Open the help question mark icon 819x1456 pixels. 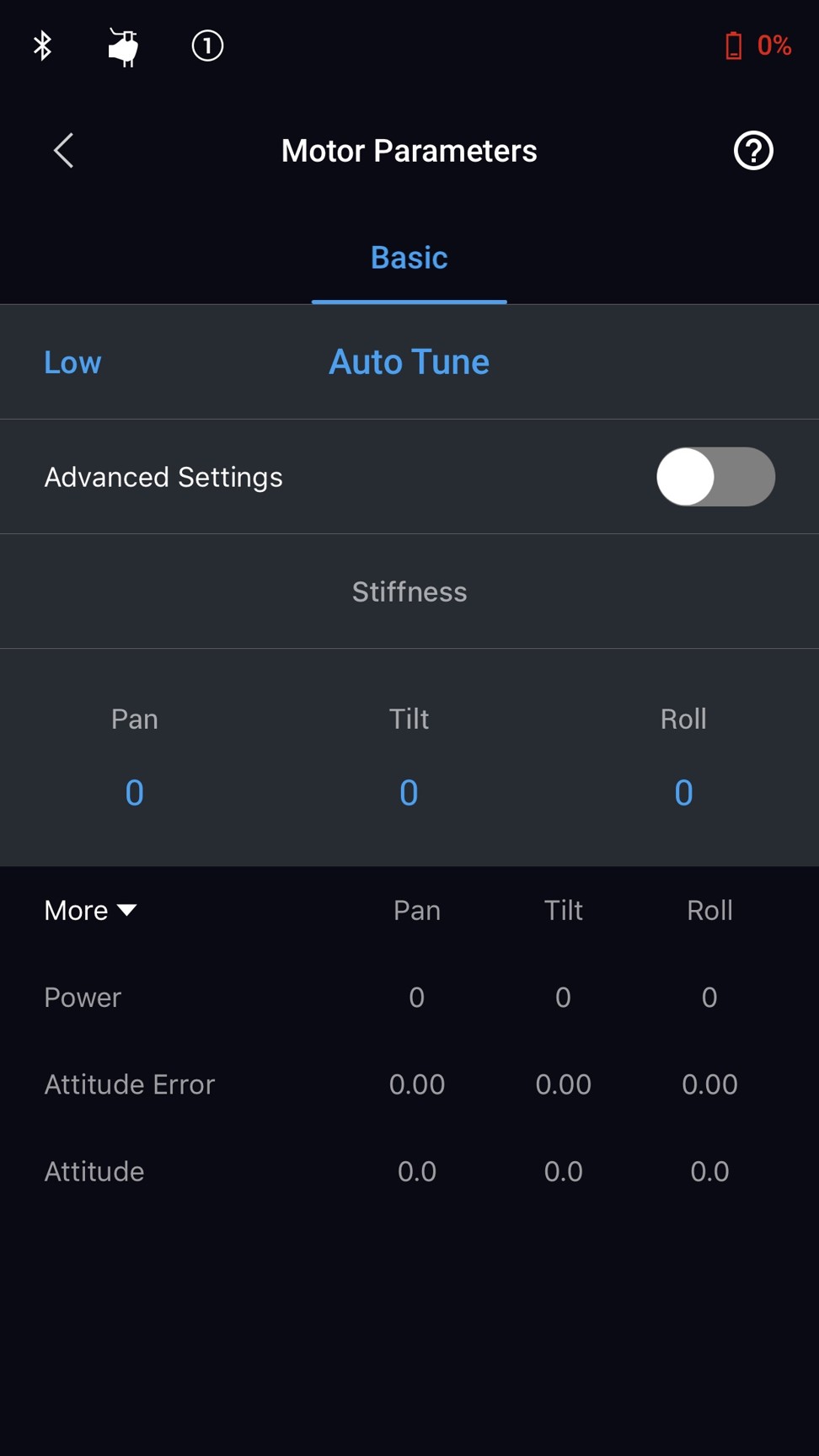click(x=753, y=151)
